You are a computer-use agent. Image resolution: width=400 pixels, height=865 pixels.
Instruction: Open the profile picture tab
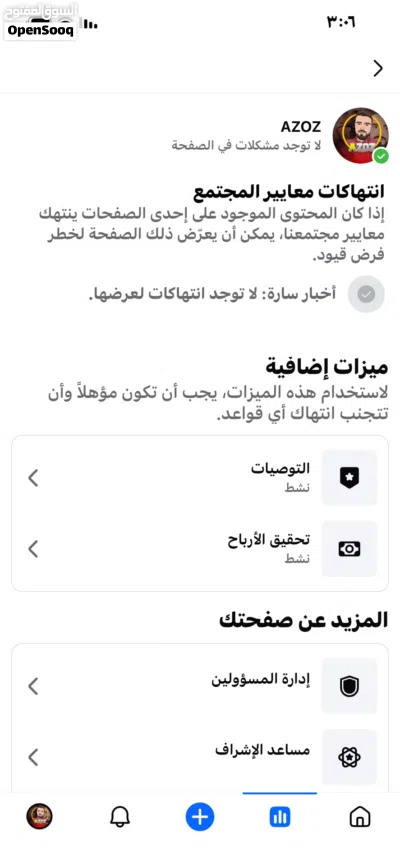(x=40, y=816)
